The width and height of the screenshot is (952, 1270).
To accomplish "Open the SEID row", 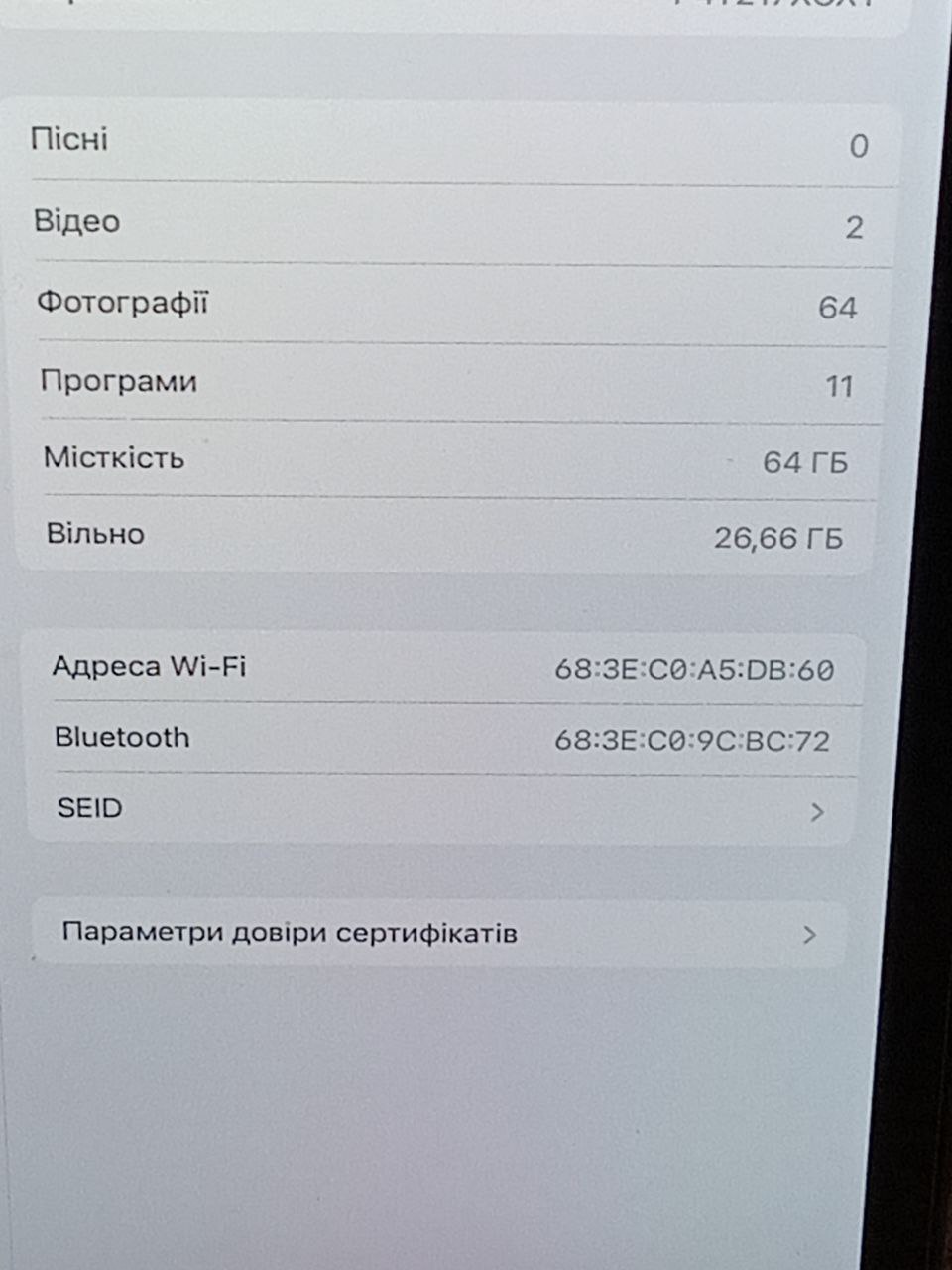I will click(x=441, y=810).
